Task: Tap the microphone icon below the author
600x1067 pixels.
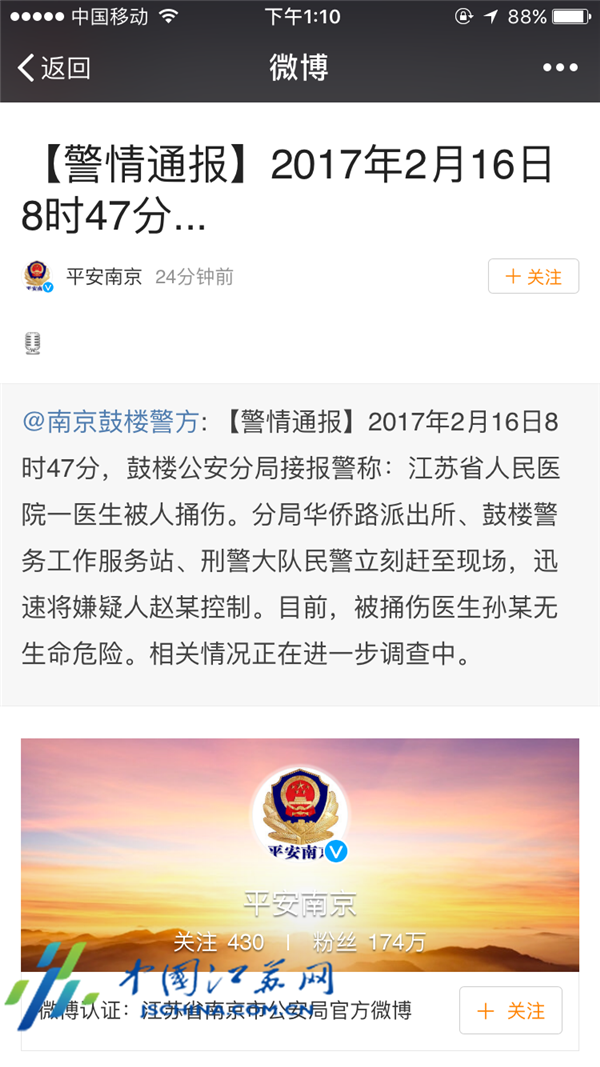Action: [33, 344]
